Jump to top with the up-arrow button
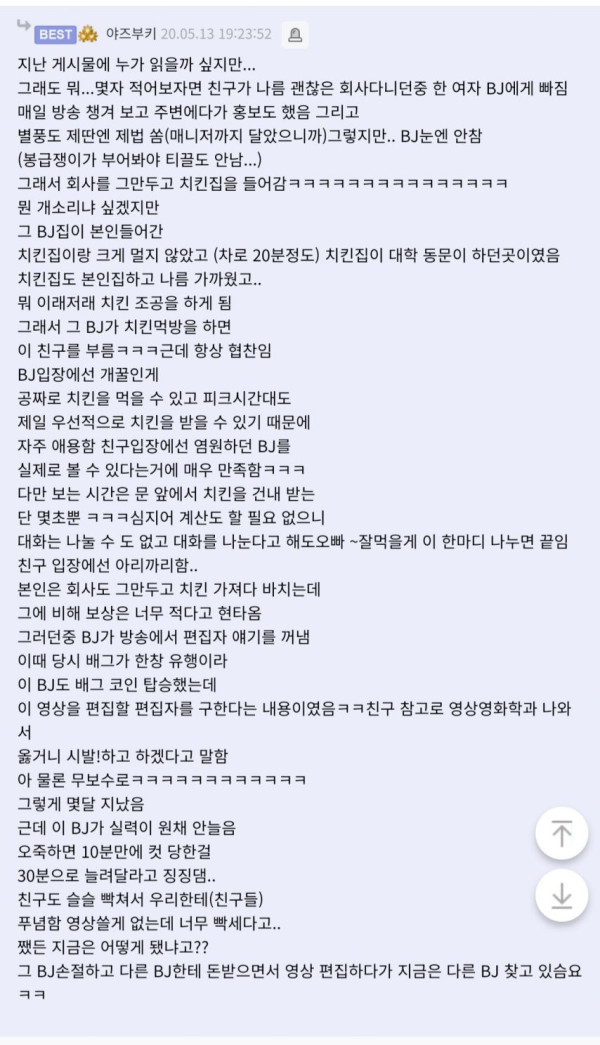The height and width of the screenshot is (1045, 600). point(561,833)
